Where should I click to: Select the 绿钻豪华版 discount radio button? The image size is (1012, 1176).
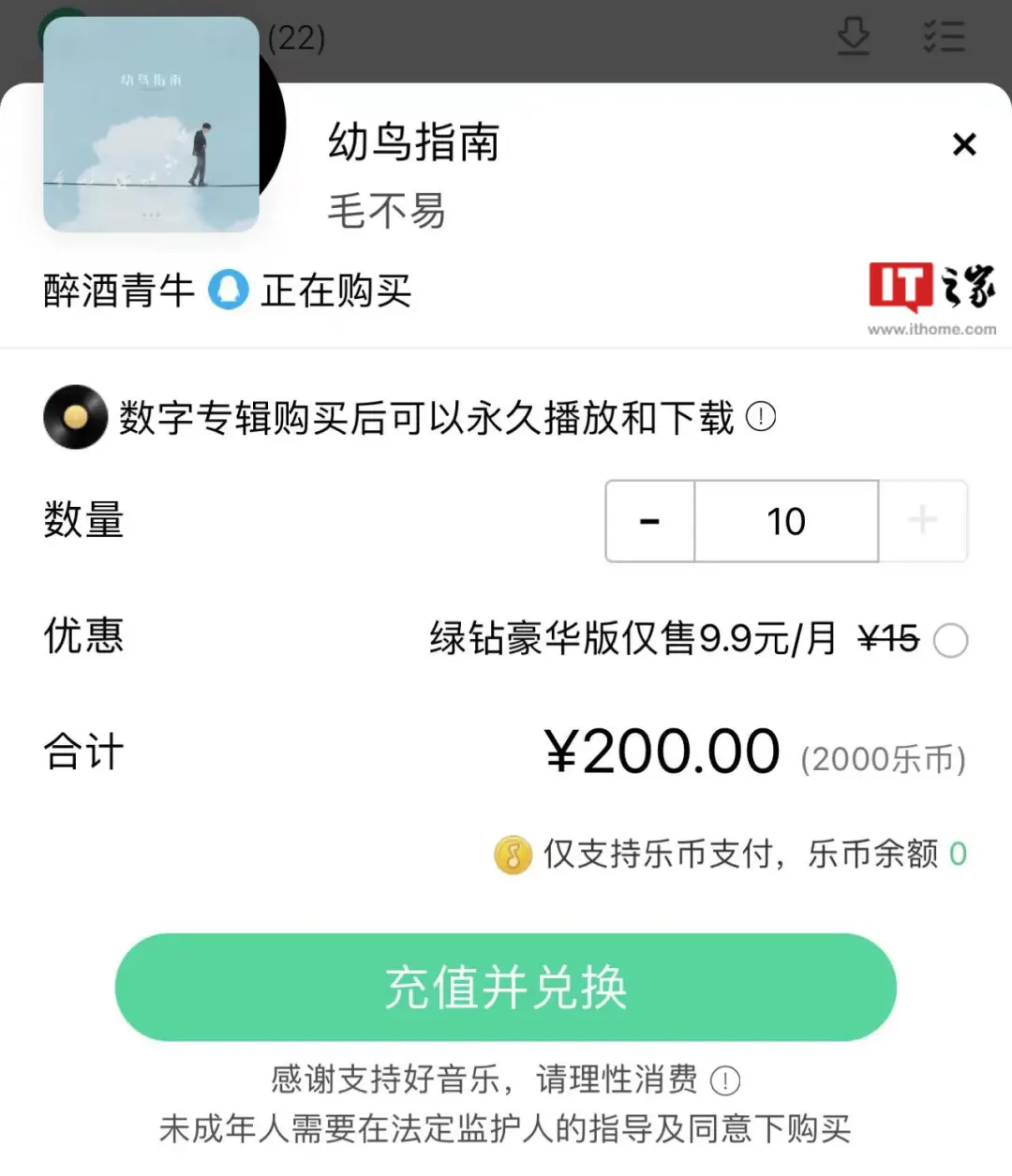(950, 641)
